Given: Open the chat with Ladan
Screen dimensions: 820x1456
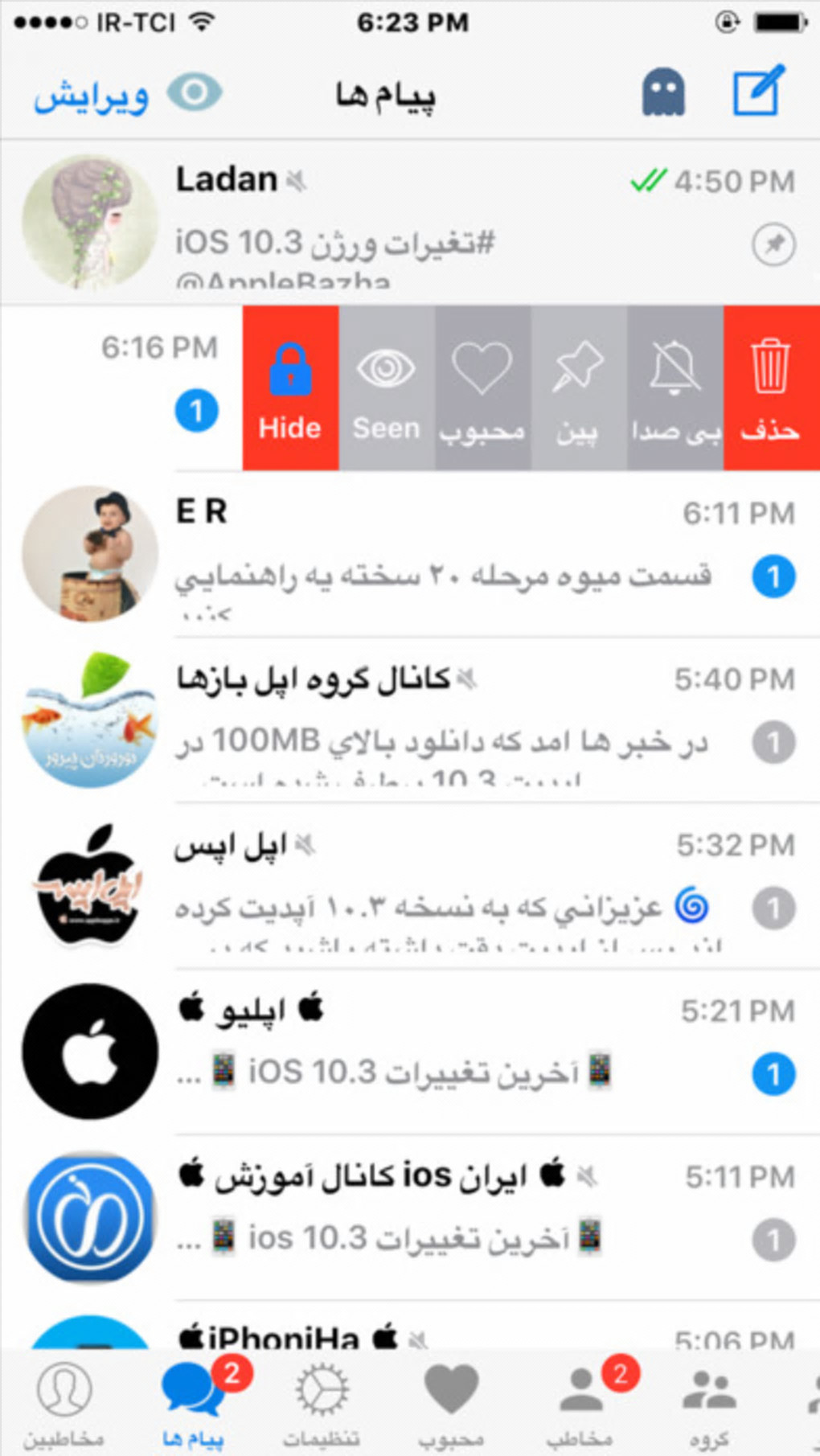Looking at the screenshot, I should (x=402, y=221).
